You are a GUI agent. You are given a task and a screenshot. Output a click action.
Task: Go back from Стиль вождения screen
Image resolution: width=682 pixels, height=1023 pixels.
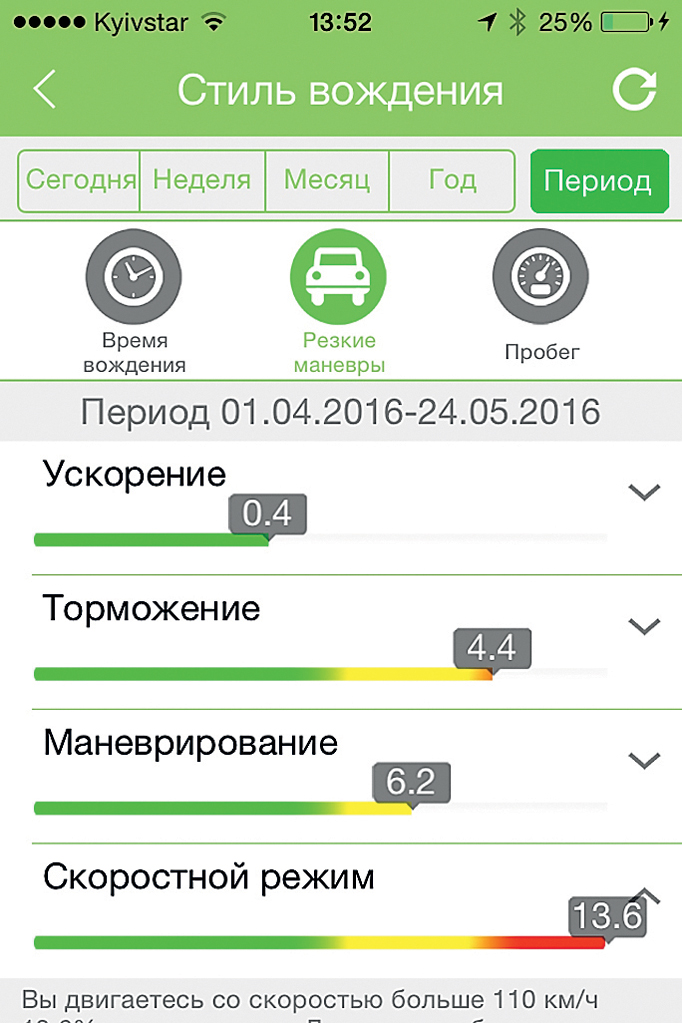[x=44, y=90]
